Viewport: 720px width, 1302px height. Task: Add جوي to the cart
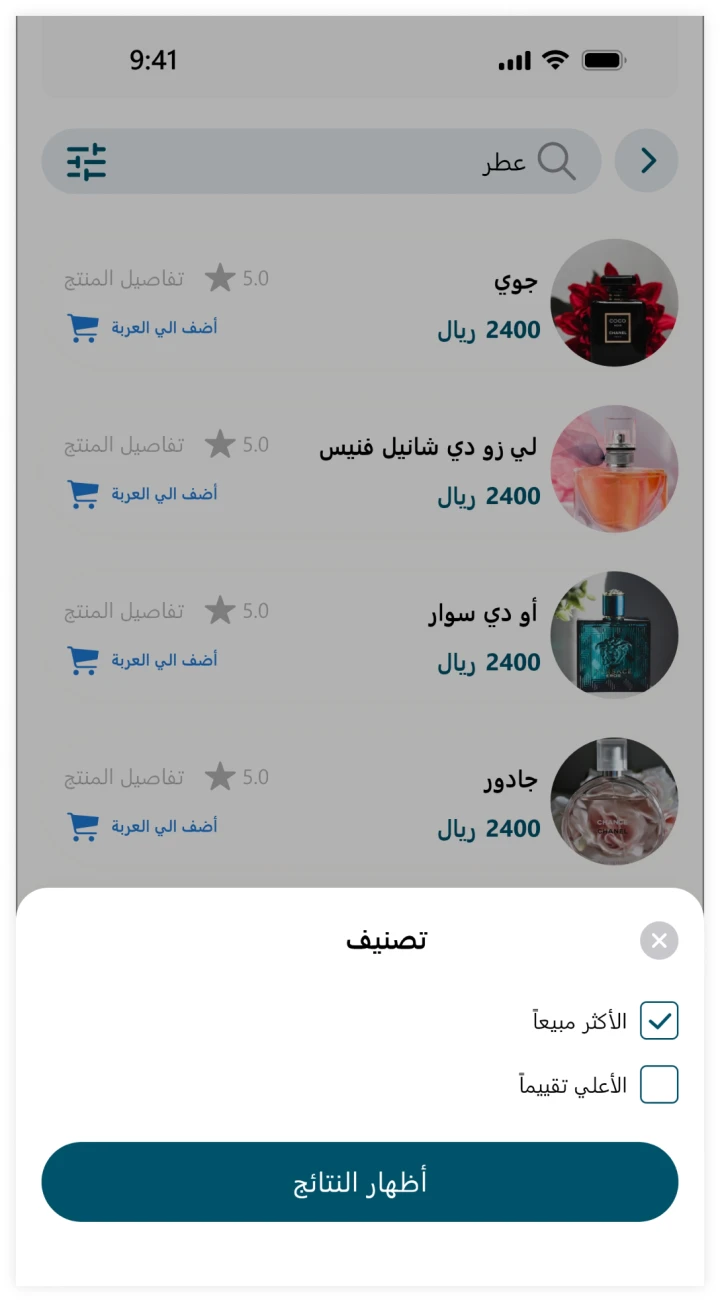pyautogui.click(x=142, y=328)
